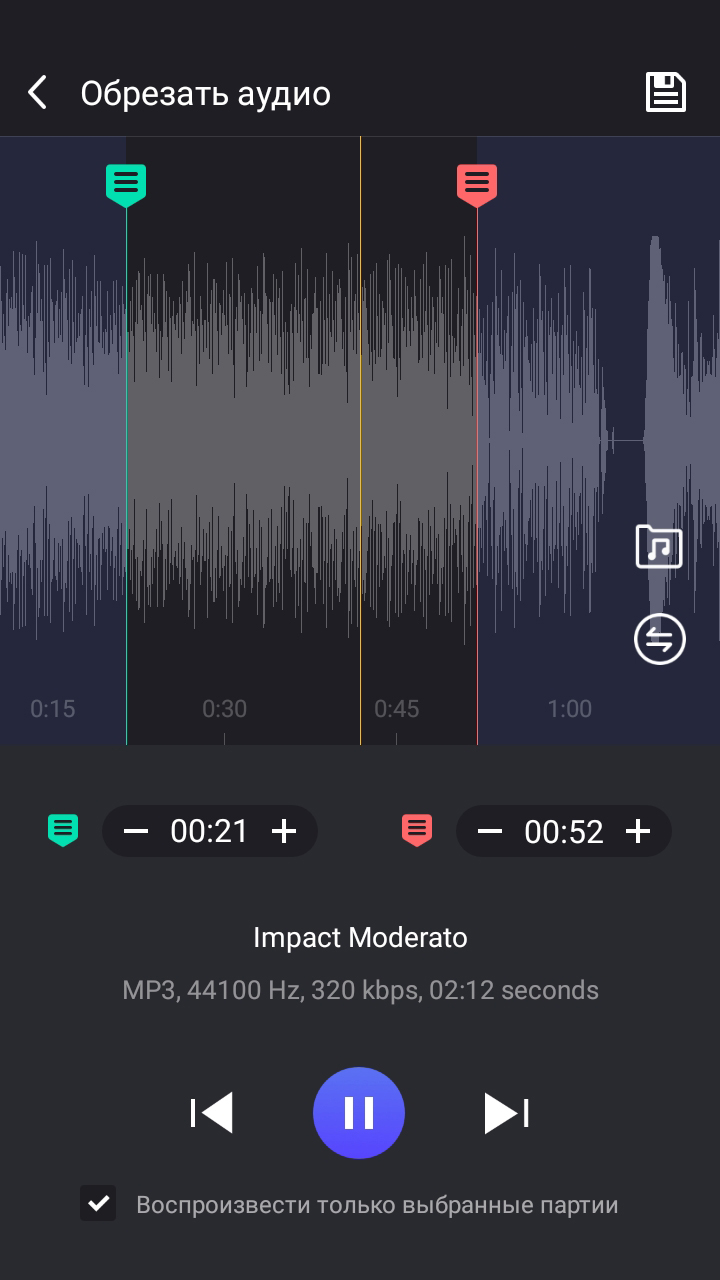
Task: Decrease start time 00:21 with minus
Action: [136, 831]
